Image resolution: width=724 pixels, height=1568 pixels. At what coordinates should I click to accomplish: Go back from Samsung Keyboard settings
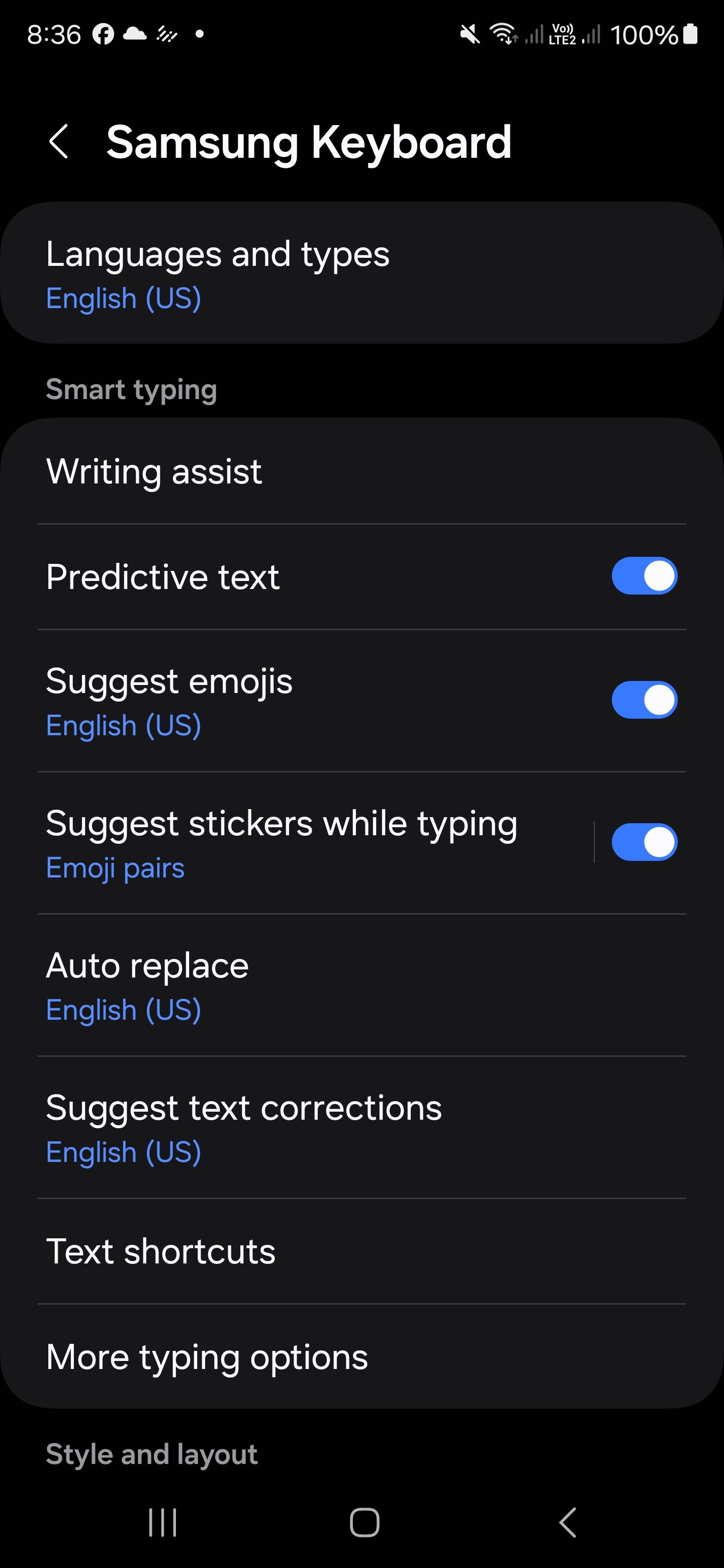(58, 142)
